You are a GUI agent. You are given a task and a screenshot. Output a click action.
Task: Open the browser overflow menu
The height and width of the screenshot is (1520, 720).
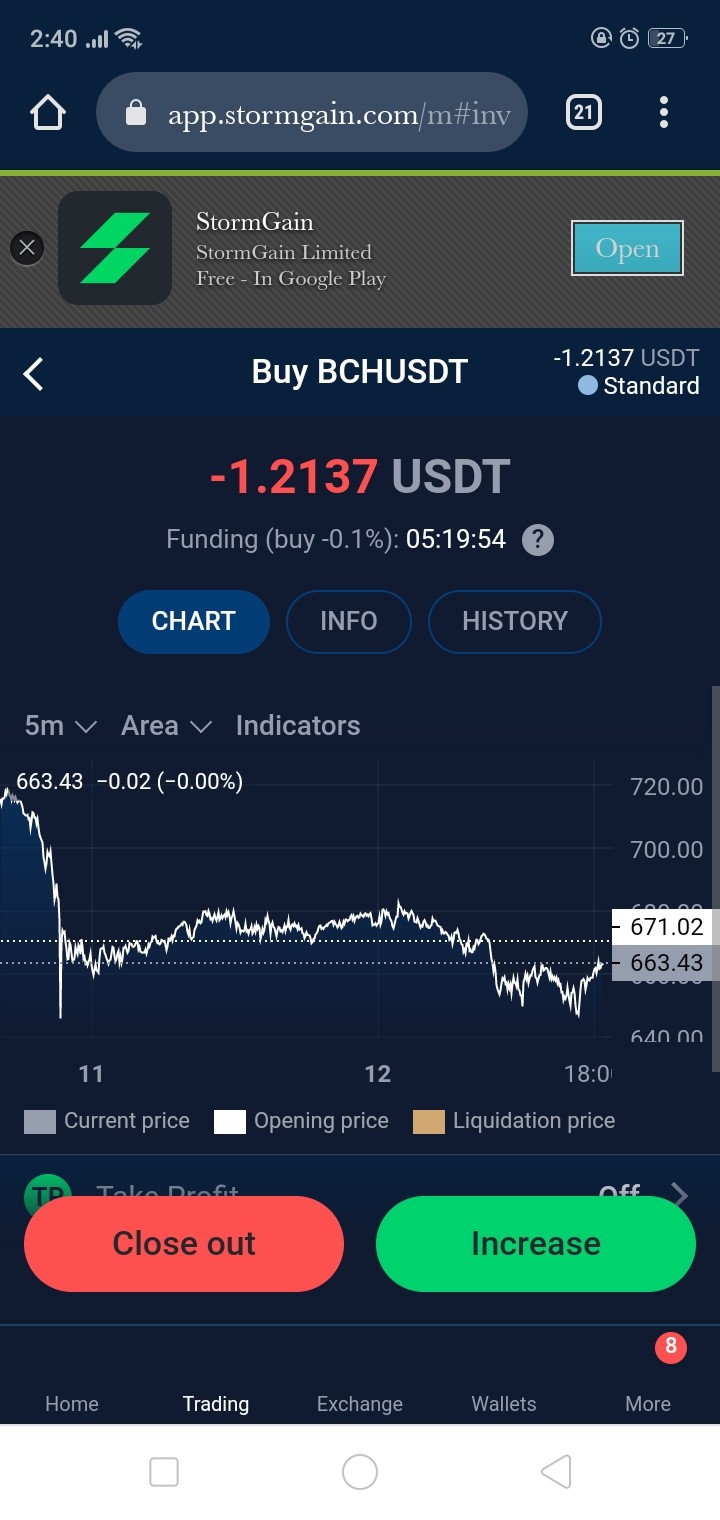[x=664, y=113]
